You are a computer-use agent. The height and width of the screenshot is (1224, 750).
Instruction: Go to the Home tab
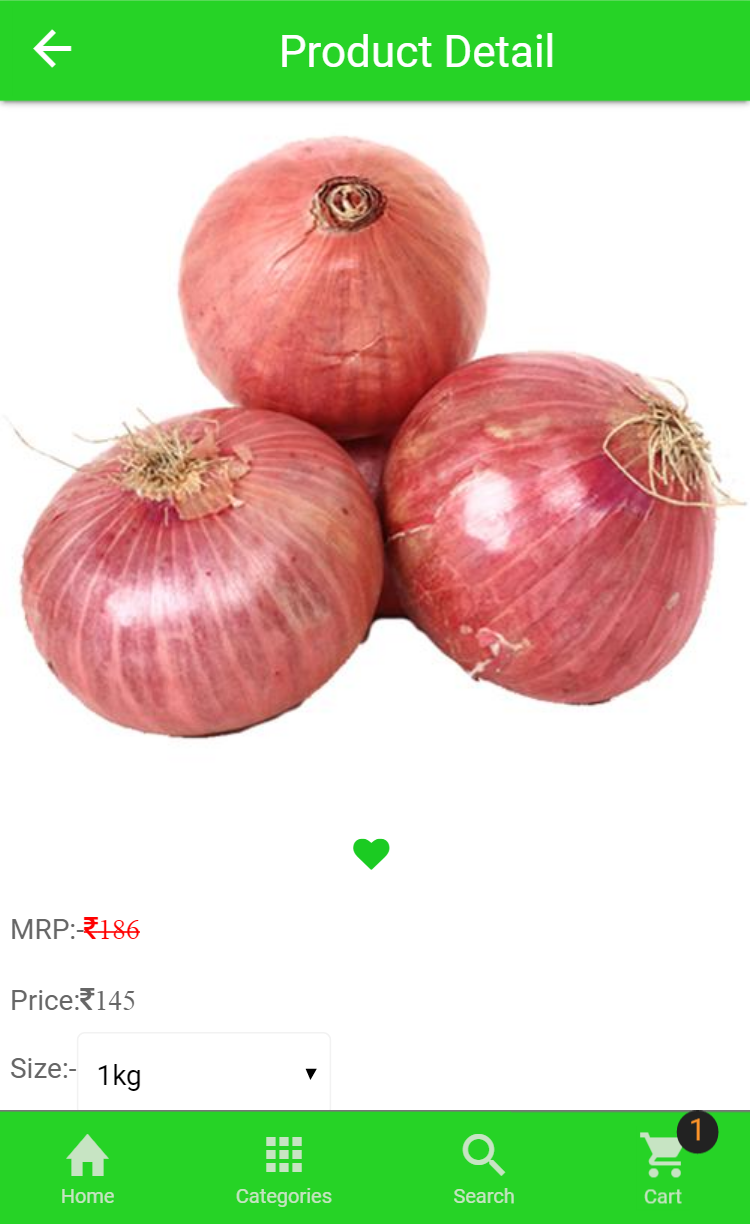click(x=88, y=1170)
